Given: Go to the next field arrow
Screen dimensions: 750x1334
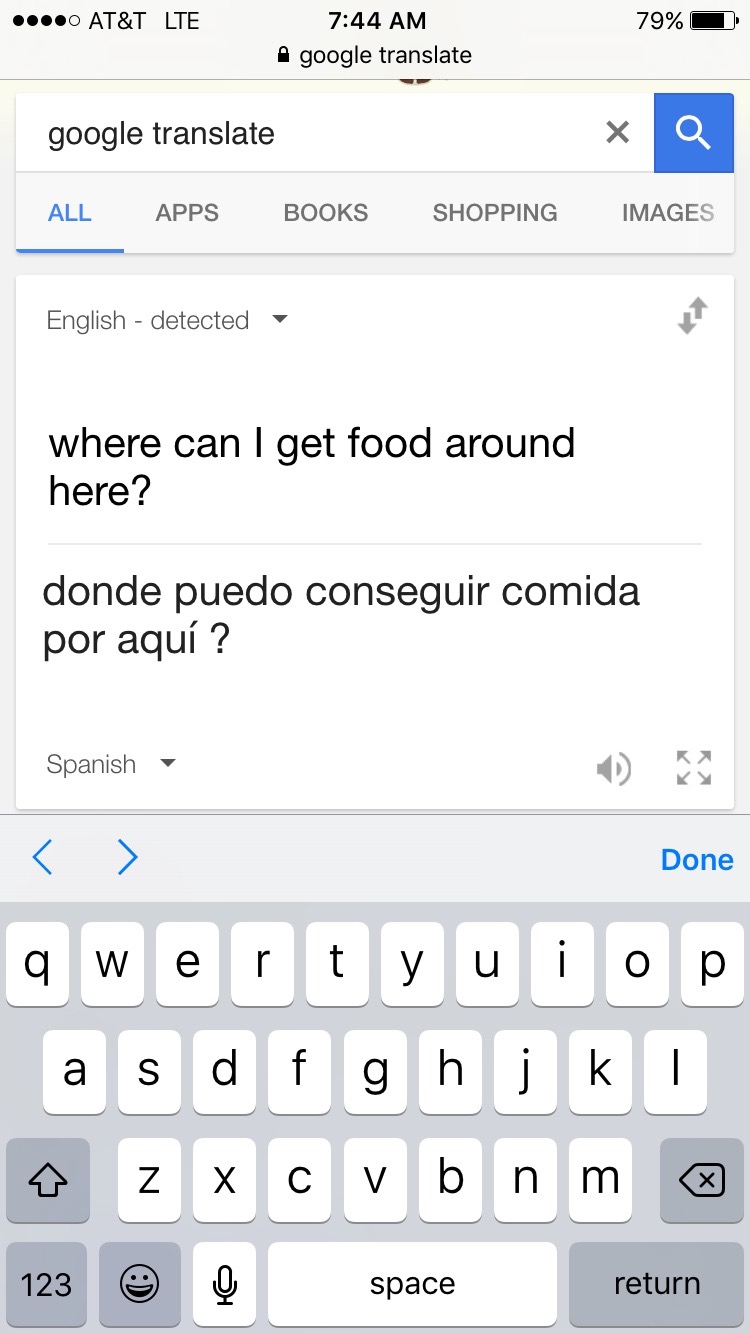Looking at the screenshot, I should pyautogui.click(x=127, y=858).
